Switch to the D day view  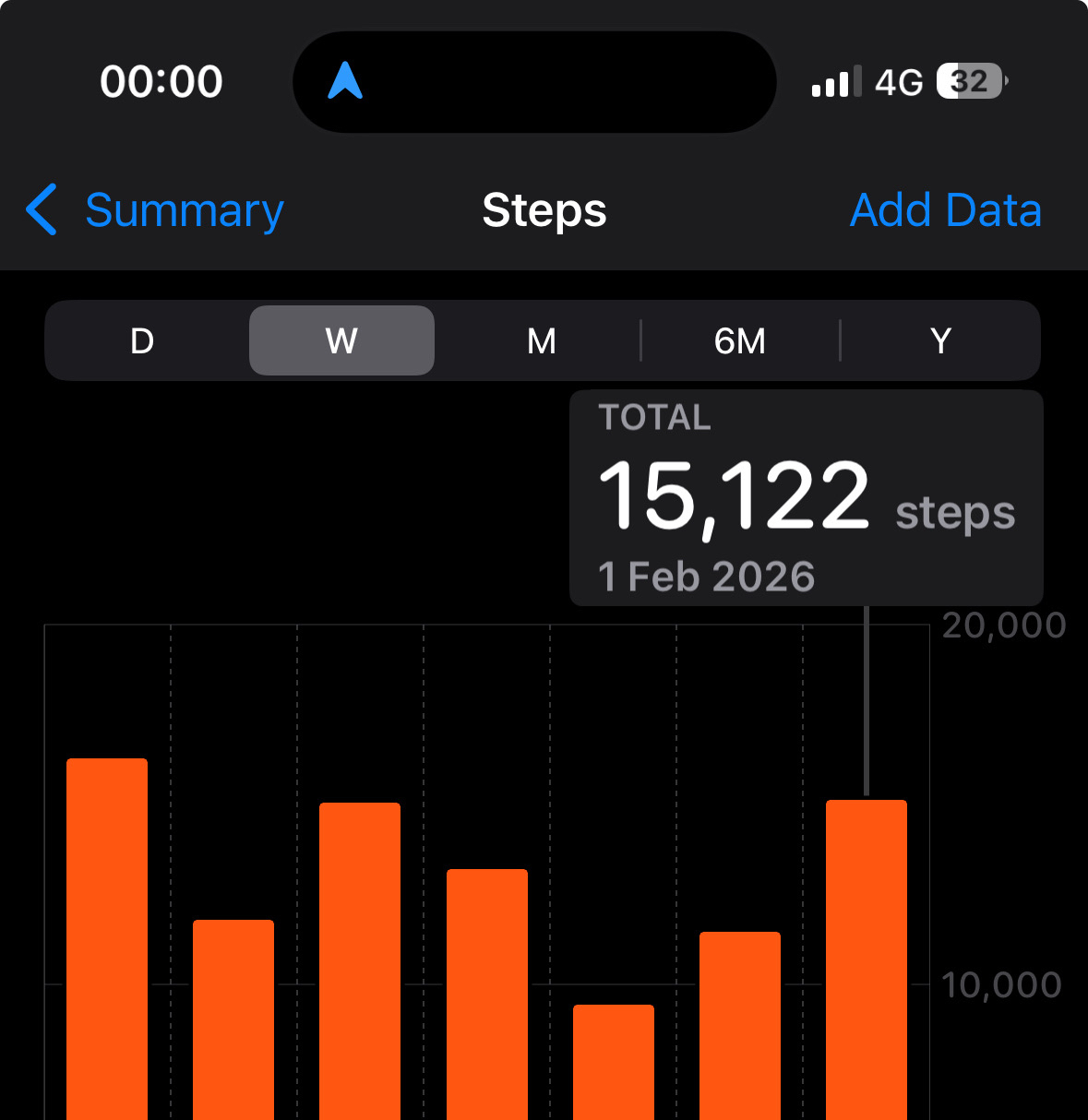click(142, 340)
